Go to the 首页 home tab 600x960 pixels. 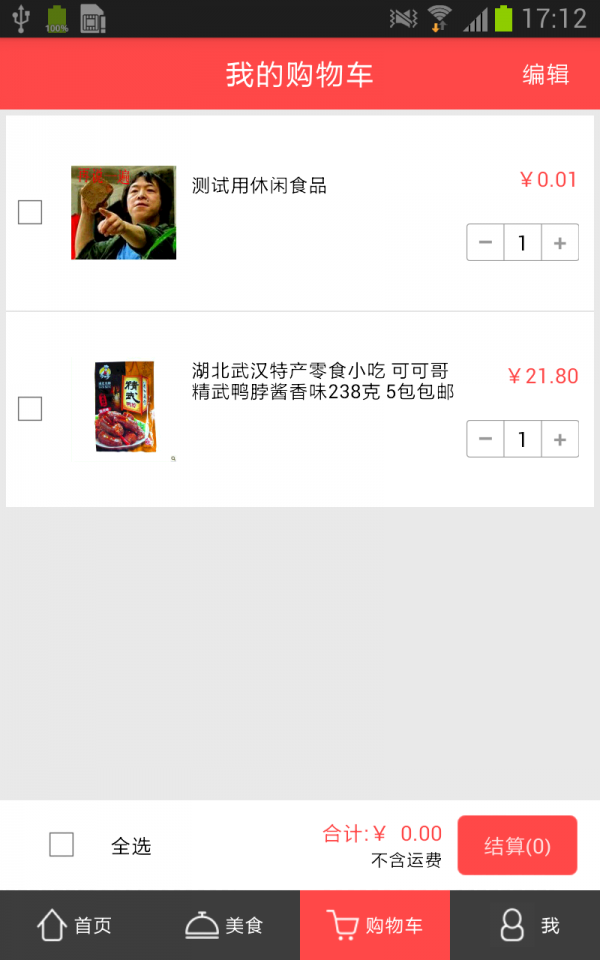(75, 925)
